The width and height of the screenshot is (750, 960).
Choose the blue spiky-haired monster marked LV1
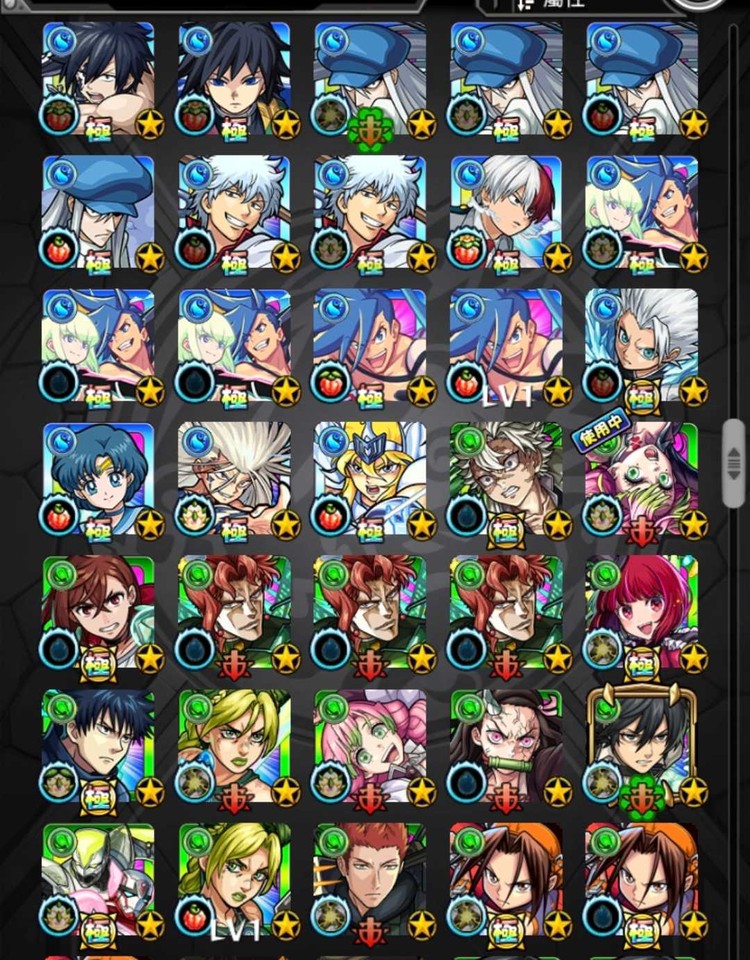click(506, 346)
